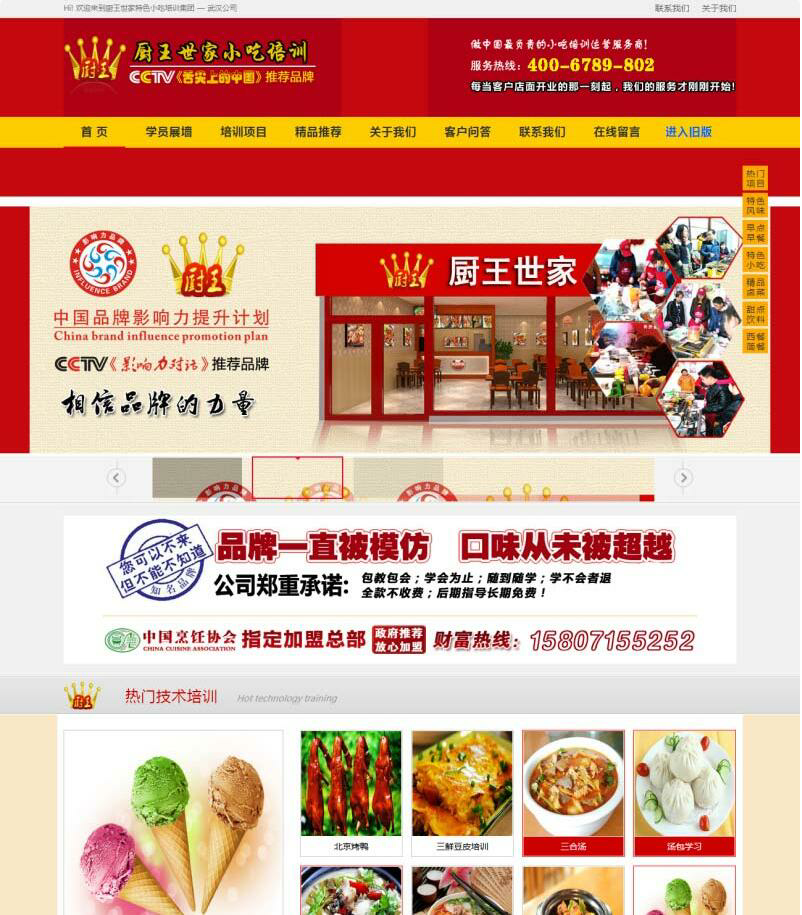The width and height of the screenshot is (802, 915).
Task: Open the 在线留言 message page
Action: click(616, 132)
